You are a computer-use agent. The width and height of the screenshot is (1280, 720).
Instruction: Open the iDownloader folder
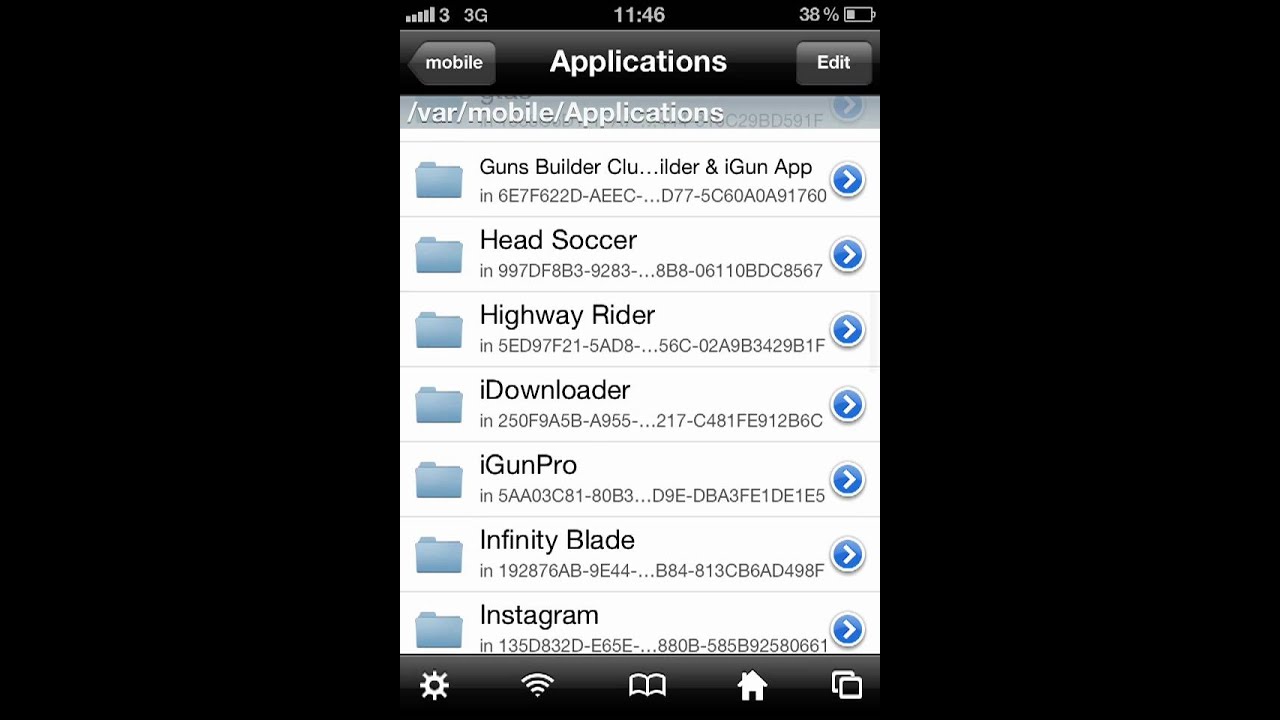click(x=620, y=404)
